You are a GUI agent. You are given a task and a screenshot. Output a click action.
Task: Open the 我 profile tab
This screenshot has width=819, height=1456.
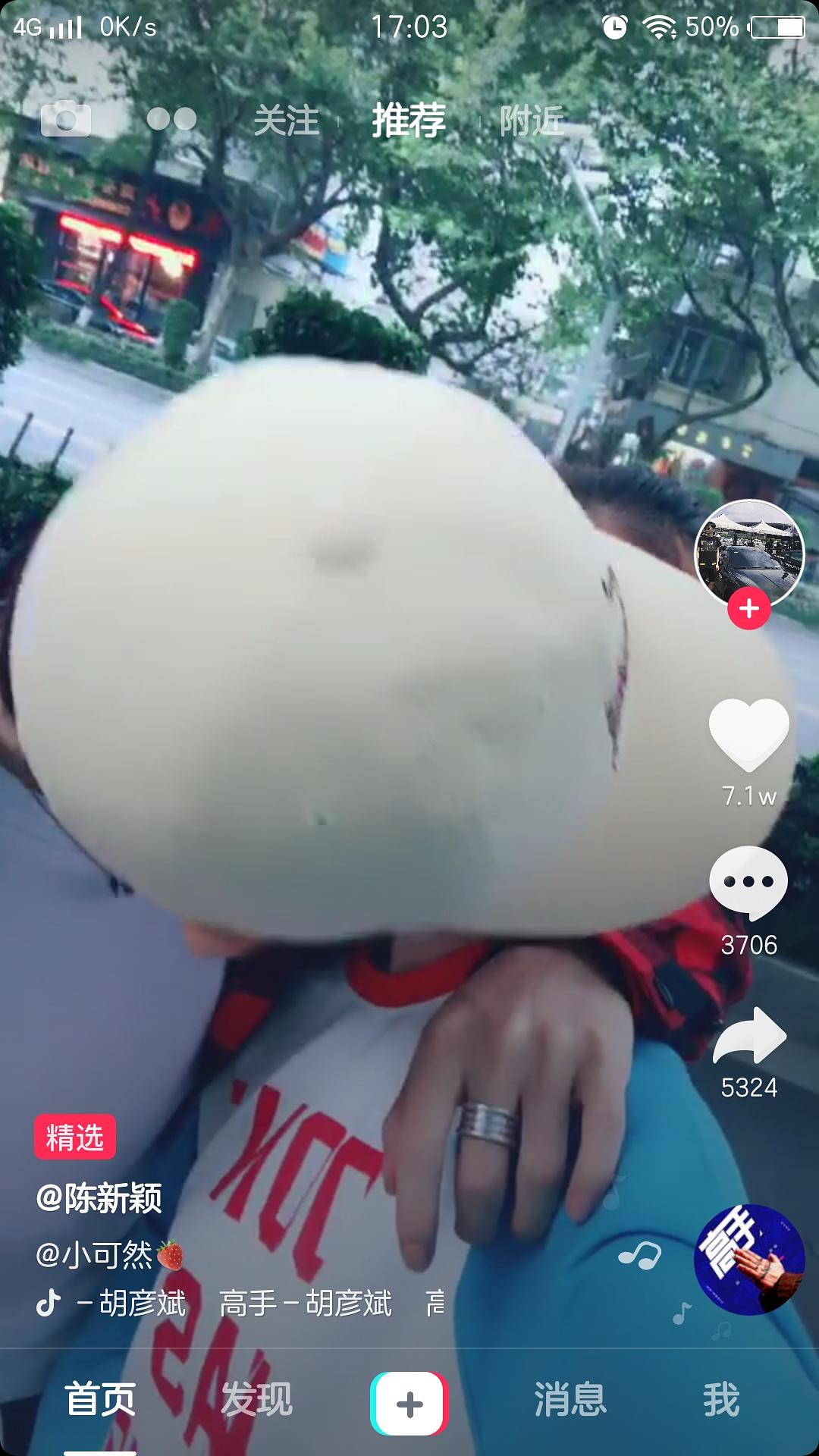(x=720, y=1399)
